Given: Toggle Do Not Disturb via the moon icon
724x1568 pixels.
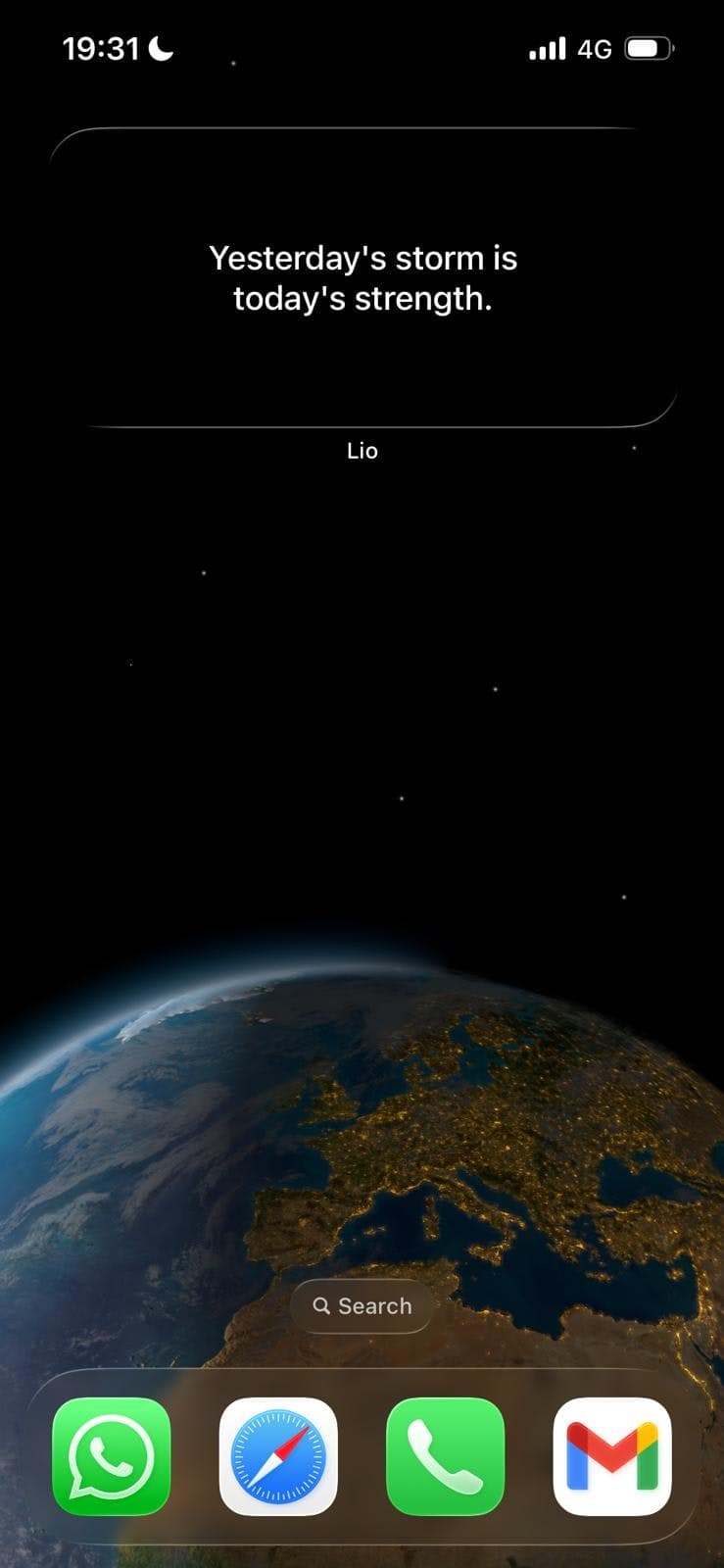Looking at the screenshot, I should (x=160, y=46).
